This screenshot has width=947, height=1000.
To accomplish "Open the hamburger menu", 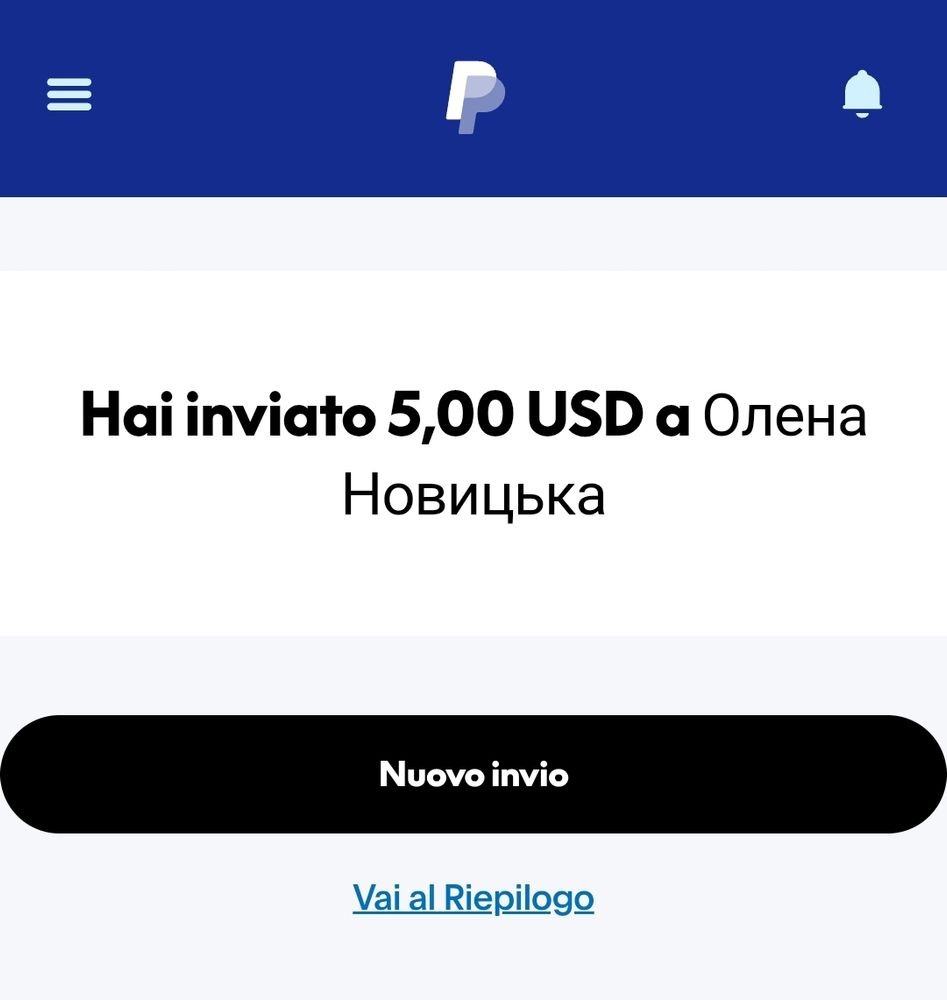I will click(x=69, y=95).
